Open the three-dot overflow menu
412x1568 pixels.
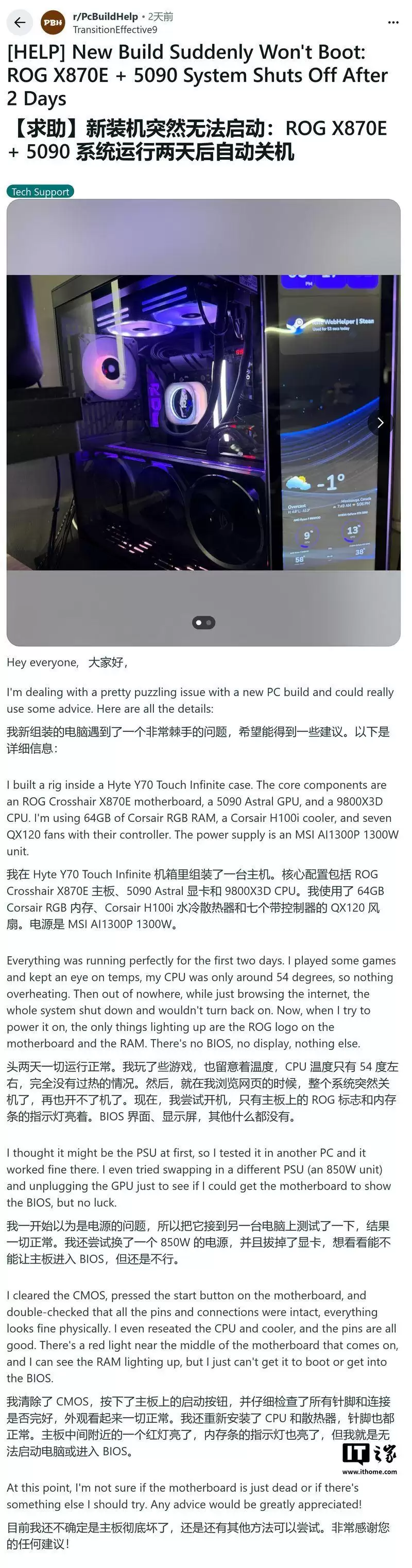pyautogui.click(x=393, y=23)
